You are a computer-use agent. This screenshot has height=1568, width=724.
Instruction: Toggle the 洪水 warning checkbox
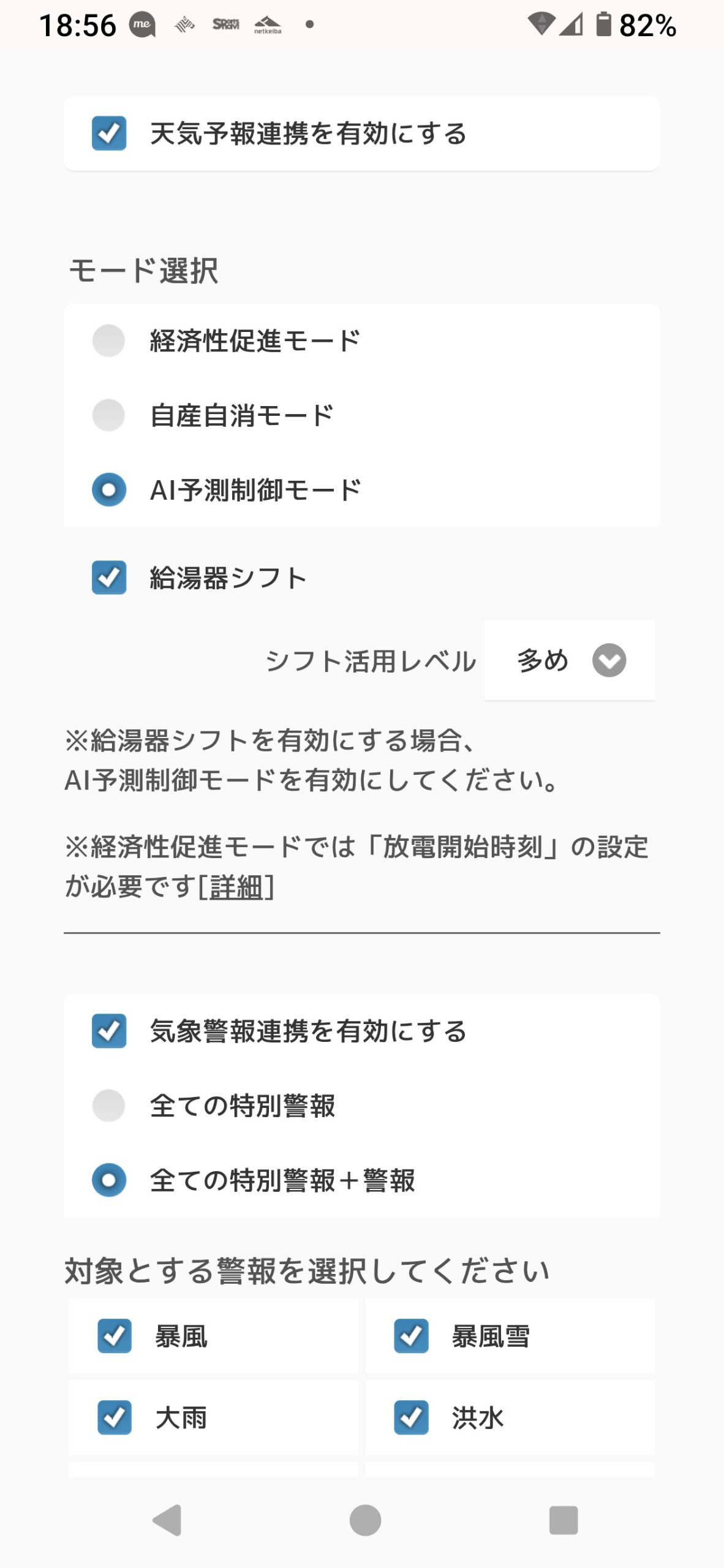click(411, 1417)
